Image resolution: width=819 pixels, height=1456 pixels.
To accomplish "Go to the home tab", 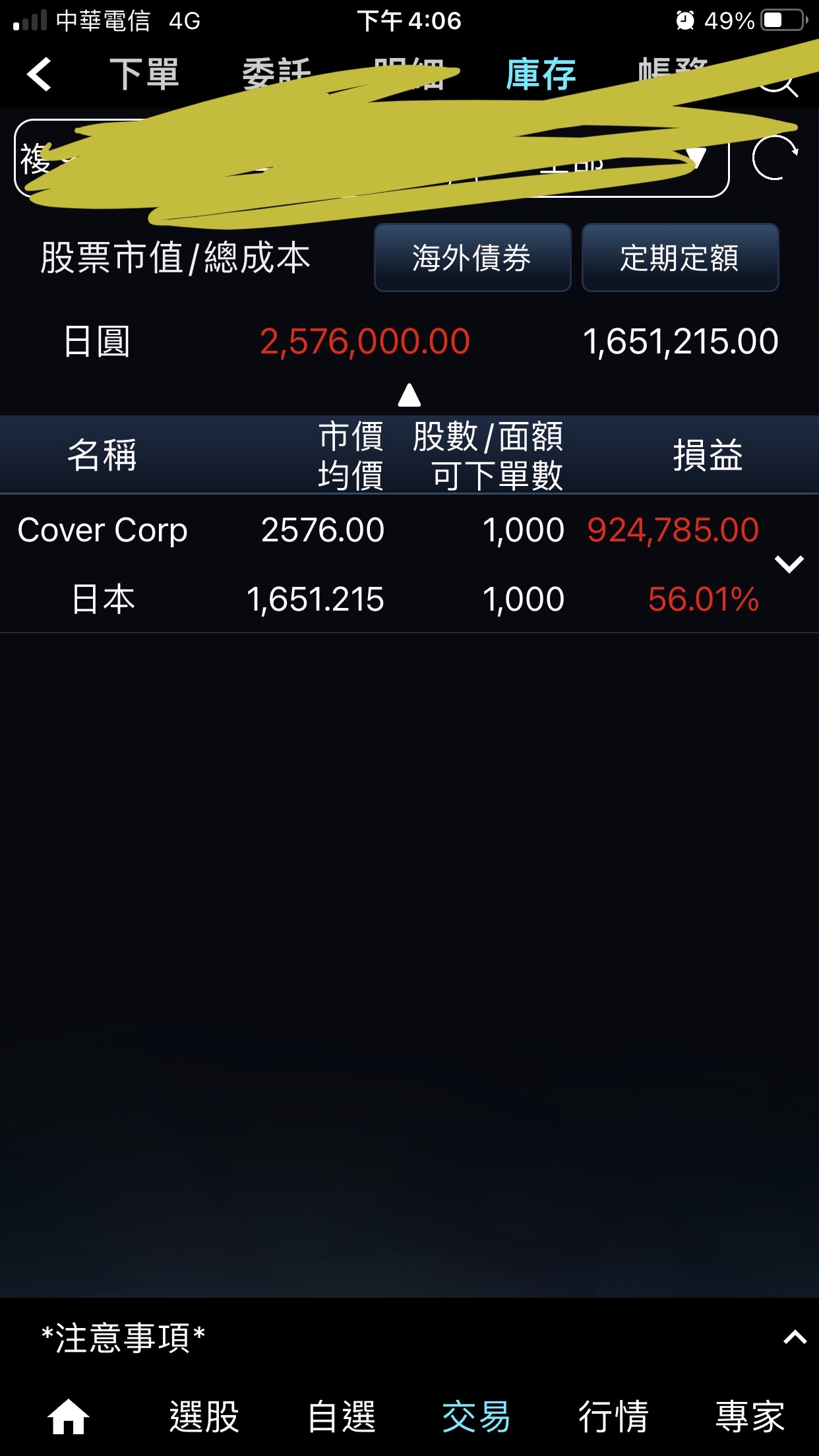I will 68,1416.
